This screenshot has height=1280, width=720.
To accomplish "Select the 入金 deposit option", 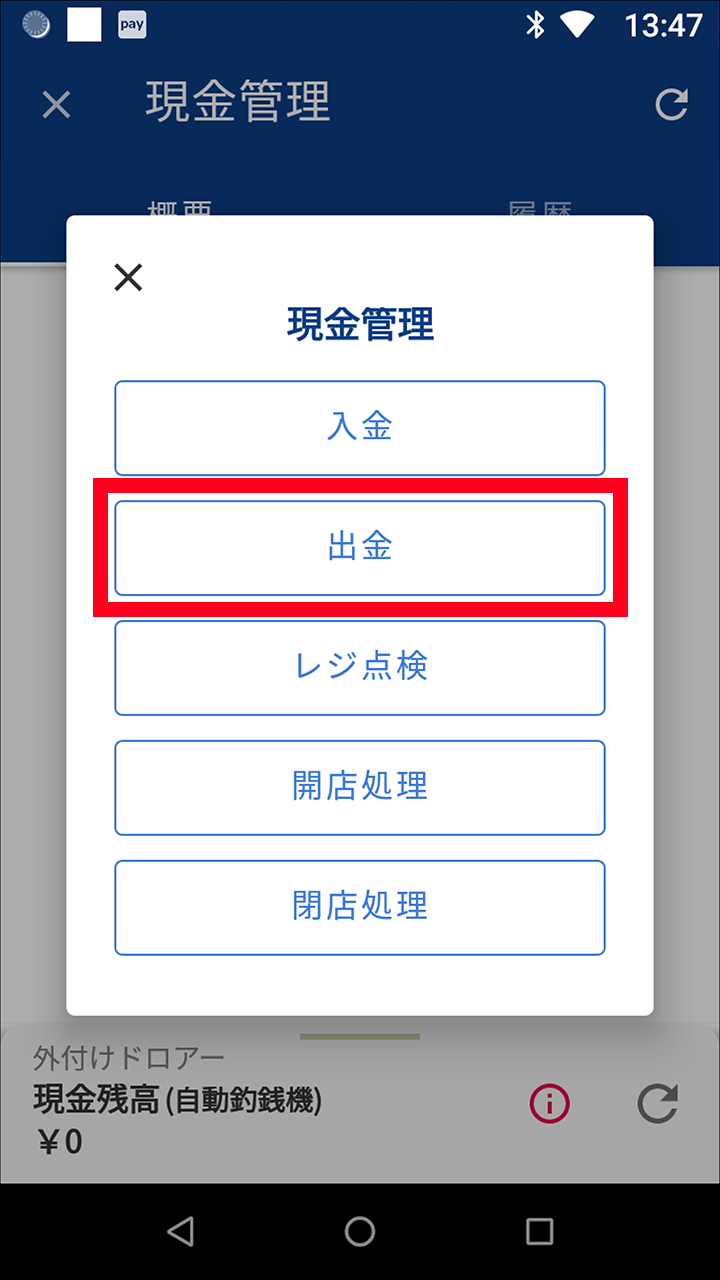I will coord(360,428).
